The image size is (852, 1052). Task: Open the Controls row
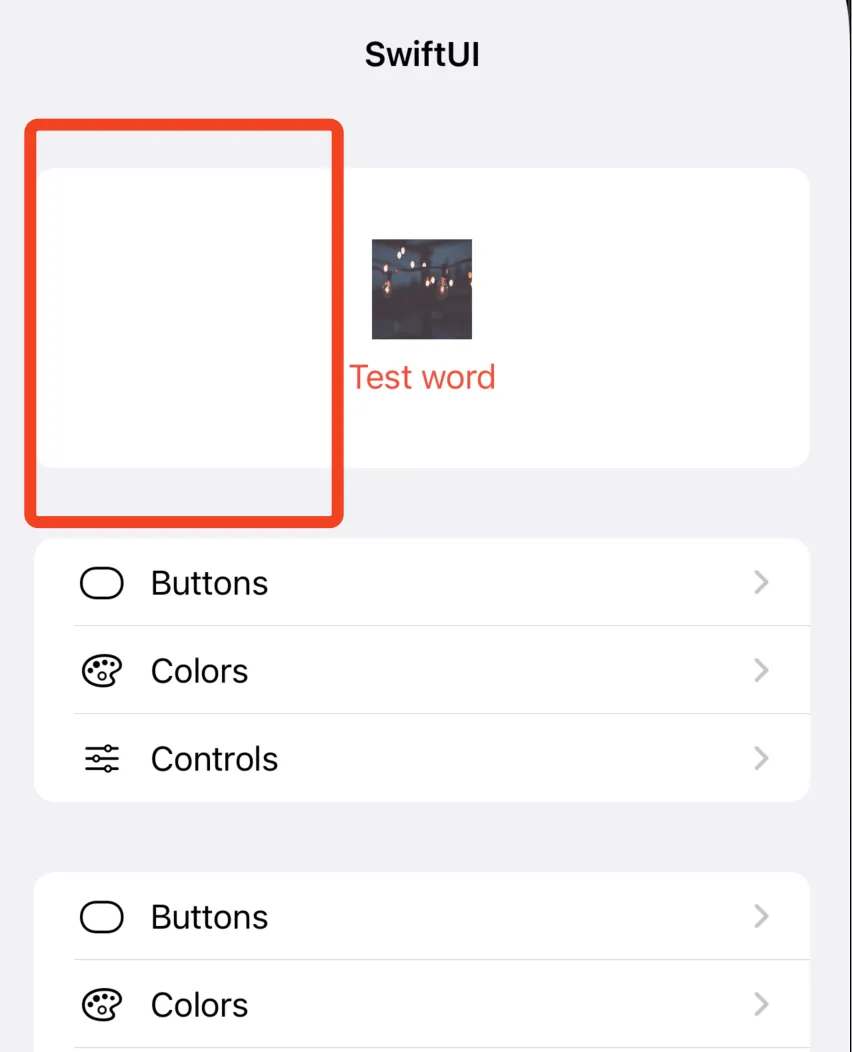[421, 759]
